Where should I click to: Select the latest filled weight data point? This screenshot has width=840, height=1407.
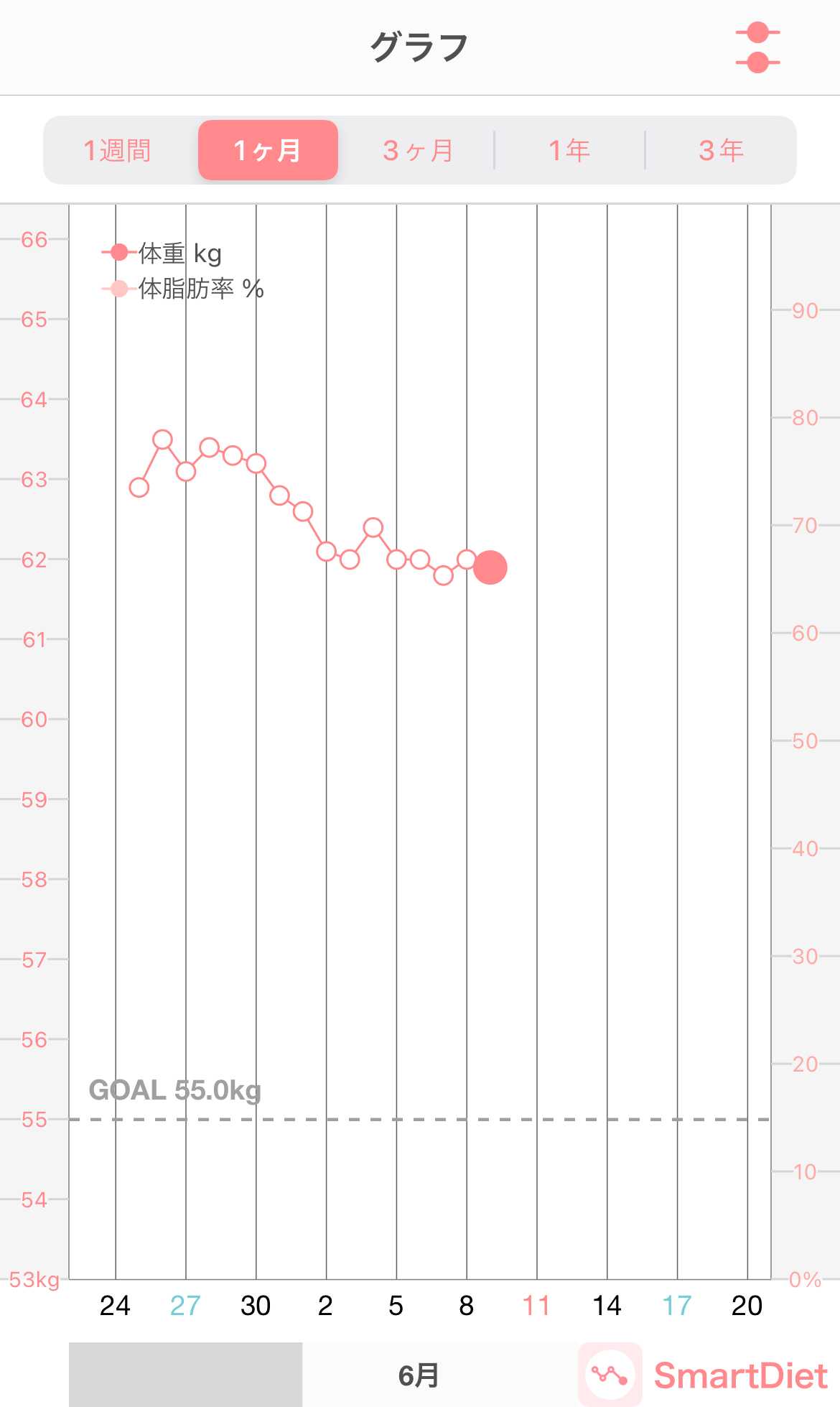pos(490,567)
